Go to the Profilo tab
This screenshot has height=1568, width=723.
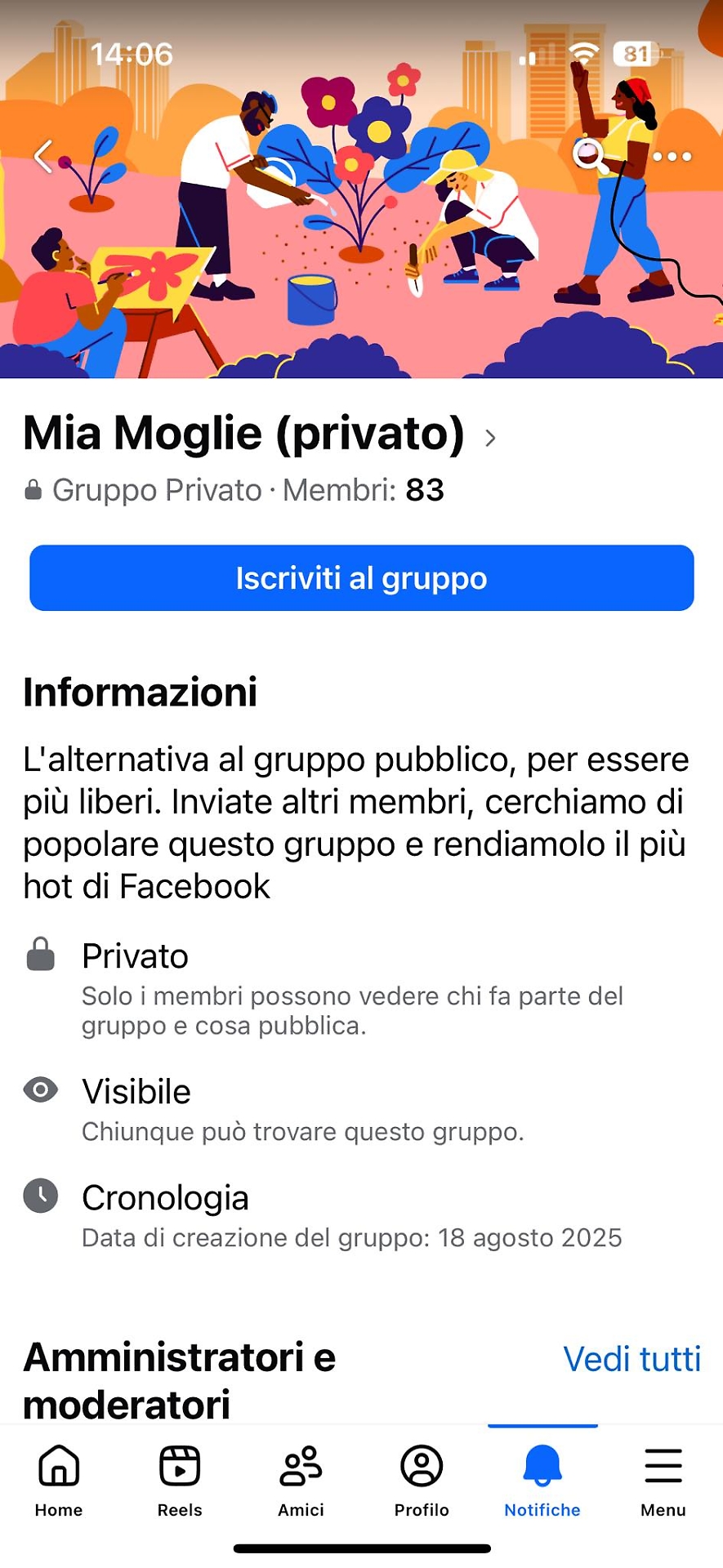pos(422,1480)
